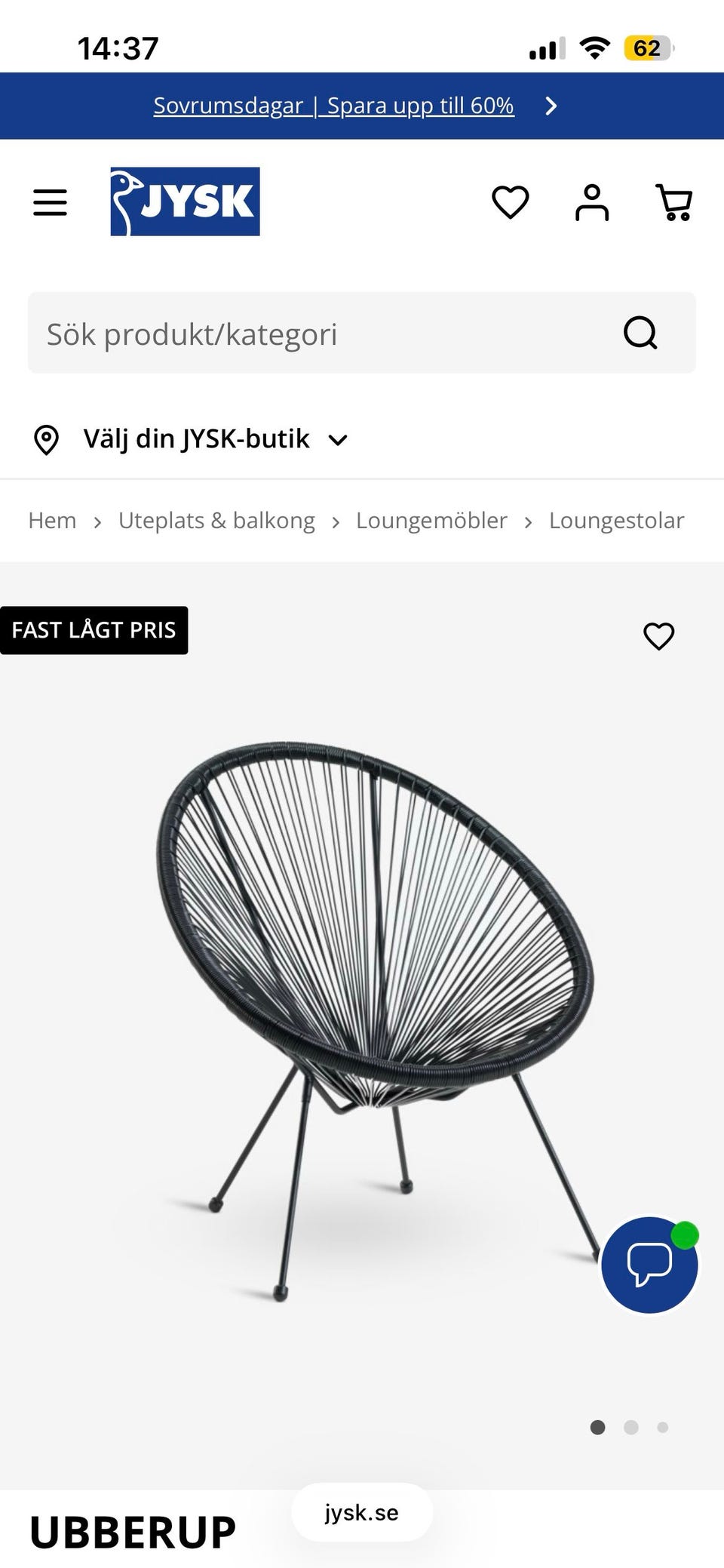Click the search magnifier icon
This screenshot has width=724, height=1568.
(x=641, y=333)
